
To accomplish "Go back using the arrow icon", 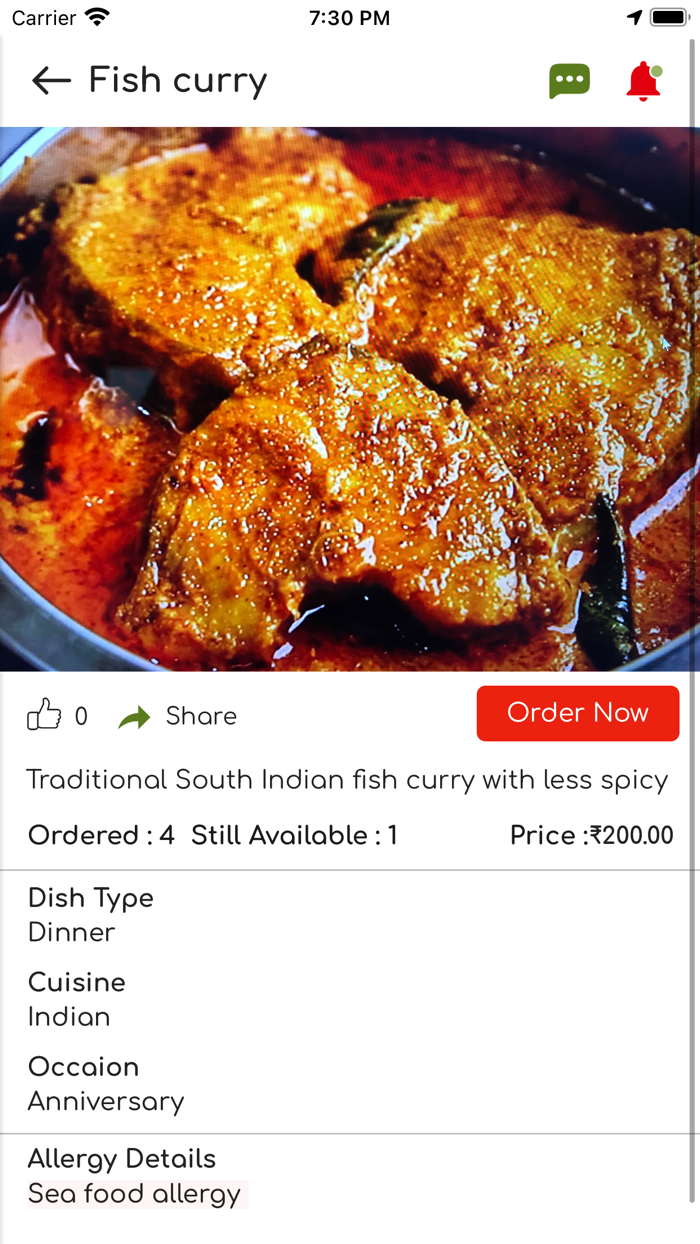I will [51, 81].
